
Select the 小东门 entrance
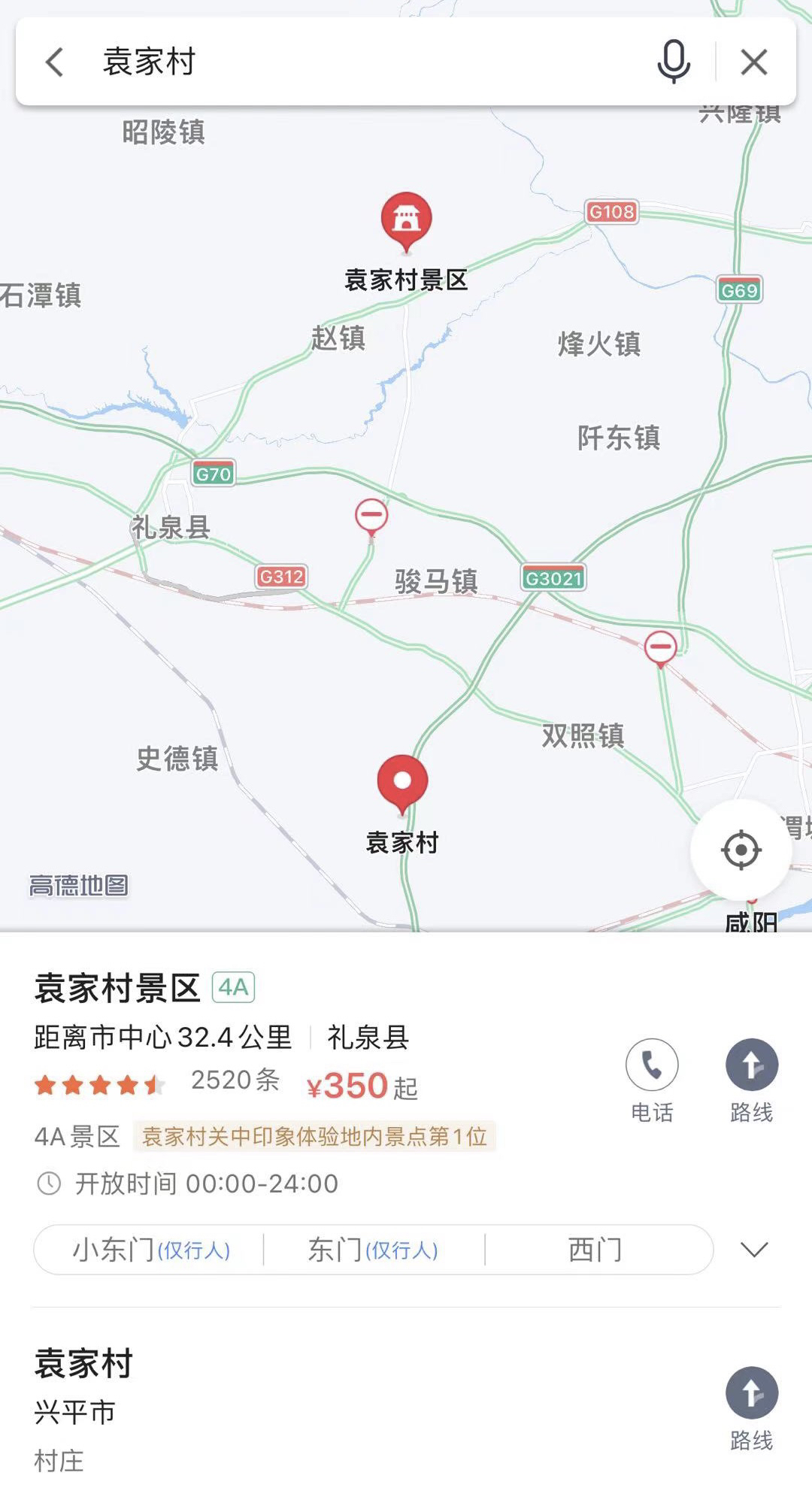tap(150, 1250)
